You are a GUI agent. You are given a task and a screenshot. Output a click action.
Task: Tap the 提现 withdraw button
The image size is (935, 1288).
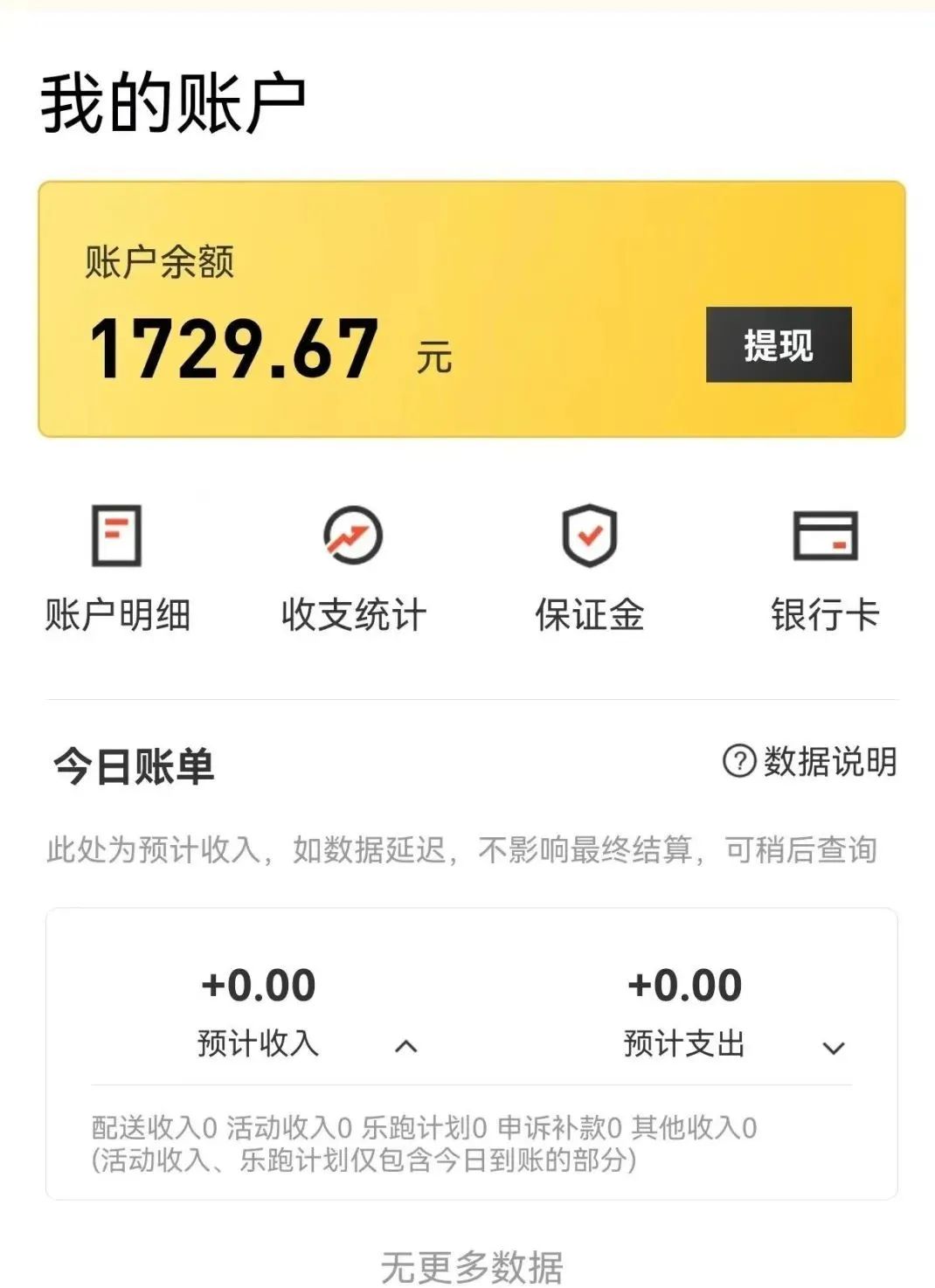[778, 344]
